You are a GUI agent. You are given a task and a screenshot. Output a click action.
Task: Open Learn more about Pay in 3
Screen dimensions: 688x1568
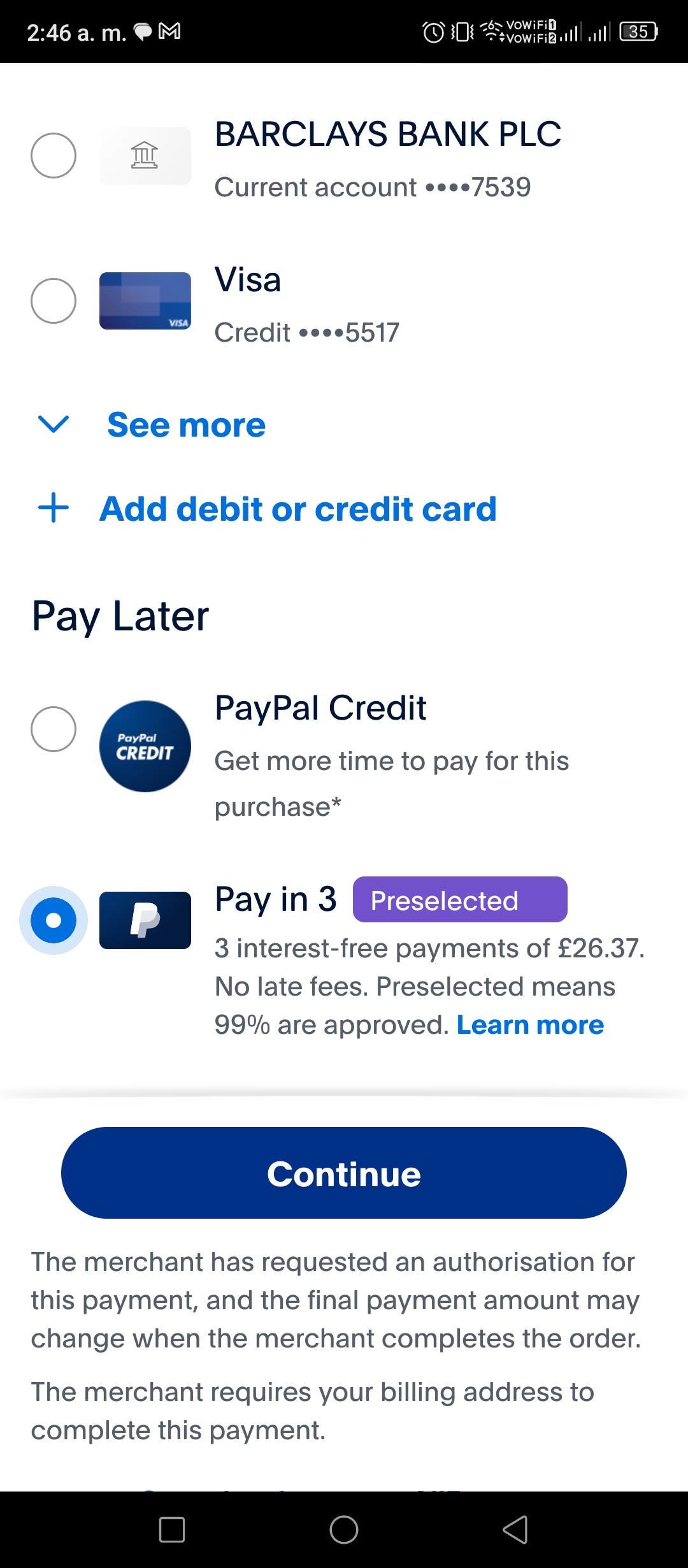[x=530, y=1025]
